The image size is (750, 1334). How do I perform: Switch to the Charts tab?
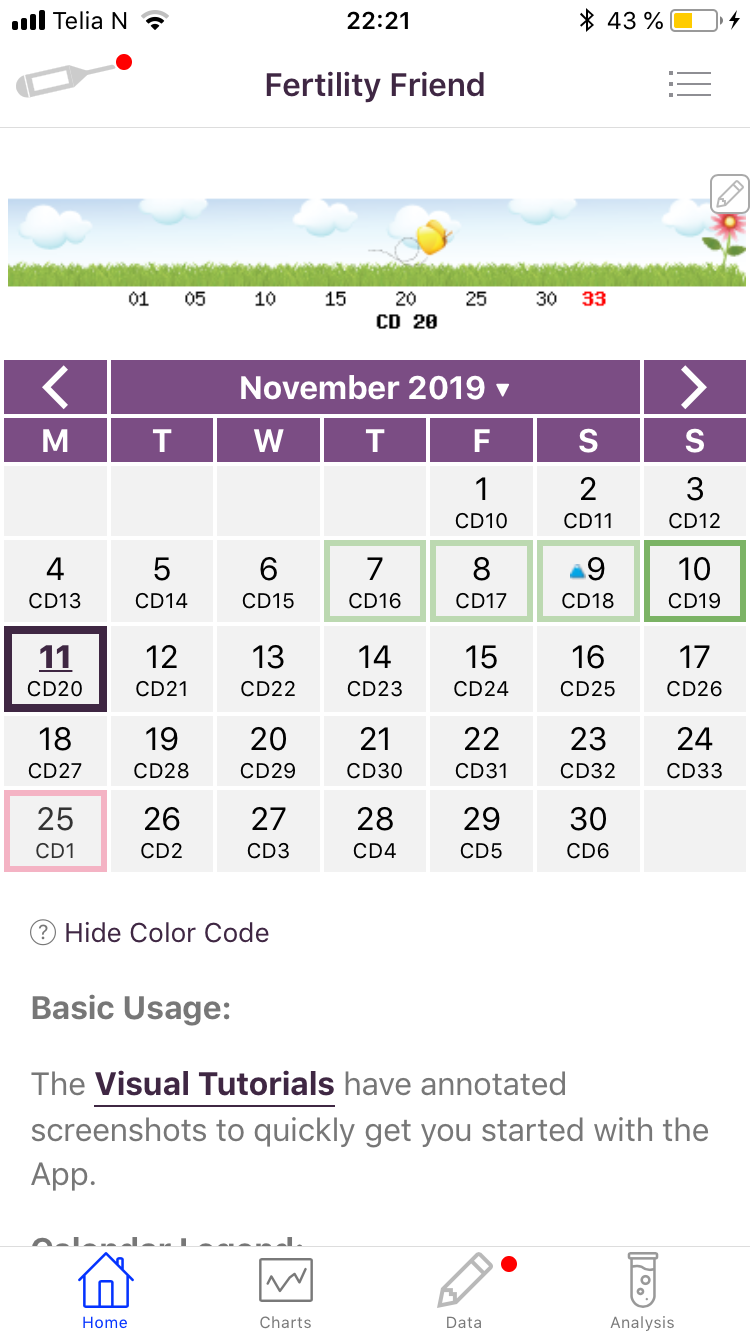[285, 1291]
